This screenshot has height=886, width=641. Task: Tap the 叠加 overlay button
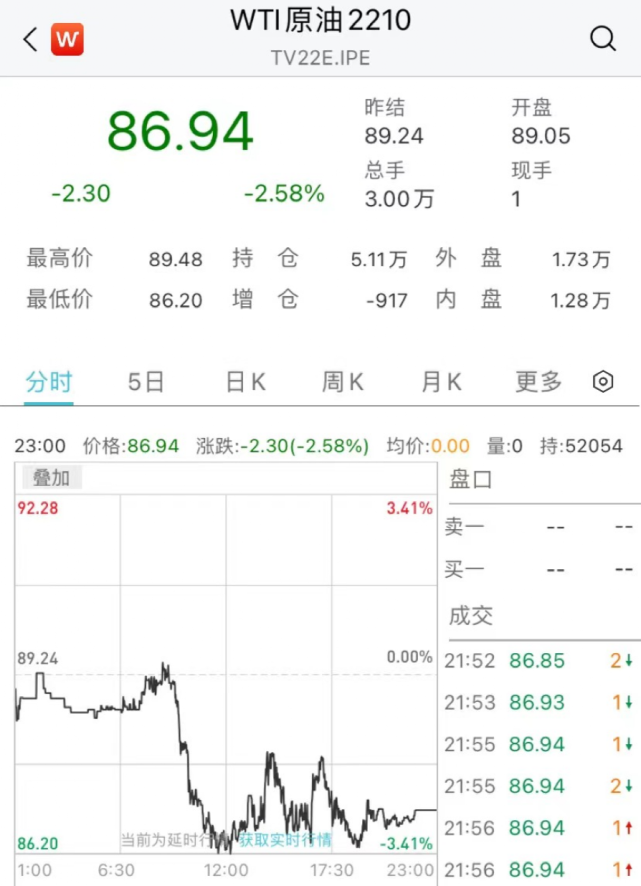(x=51, y=478)
